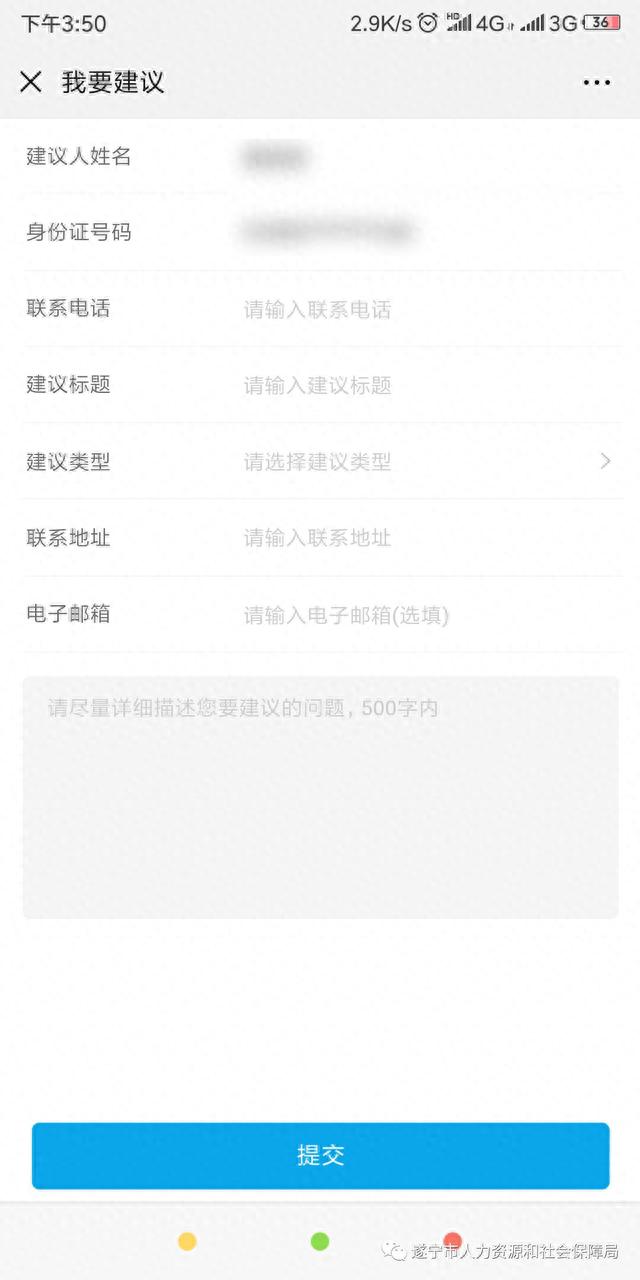Image resolution: width=640 pixels, height=1280 pixels.
Task: Focus the suggestion description text area
Action: [320, 797]
